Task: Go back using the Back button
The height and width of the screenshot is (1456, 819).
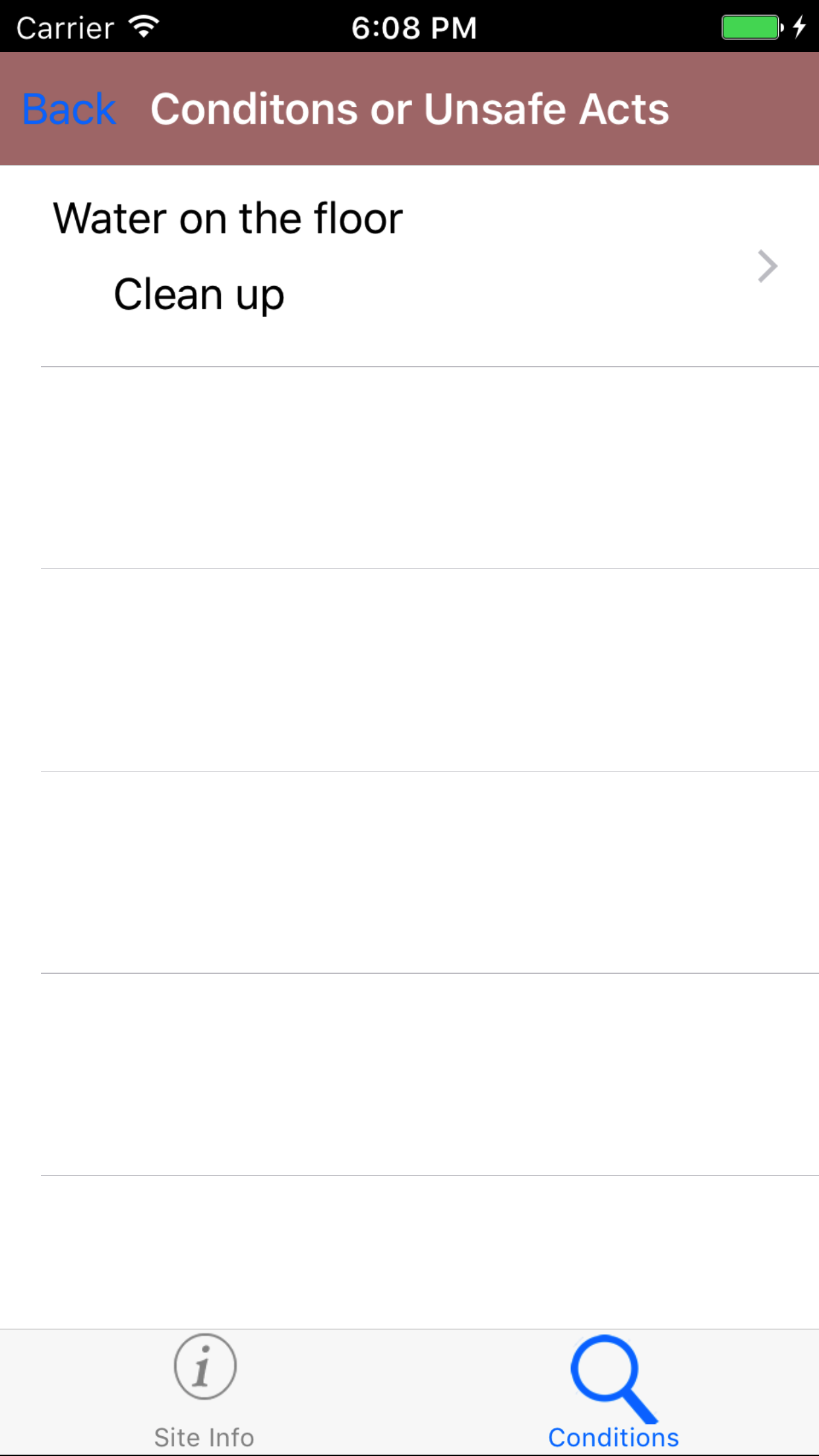Action: 69,109
